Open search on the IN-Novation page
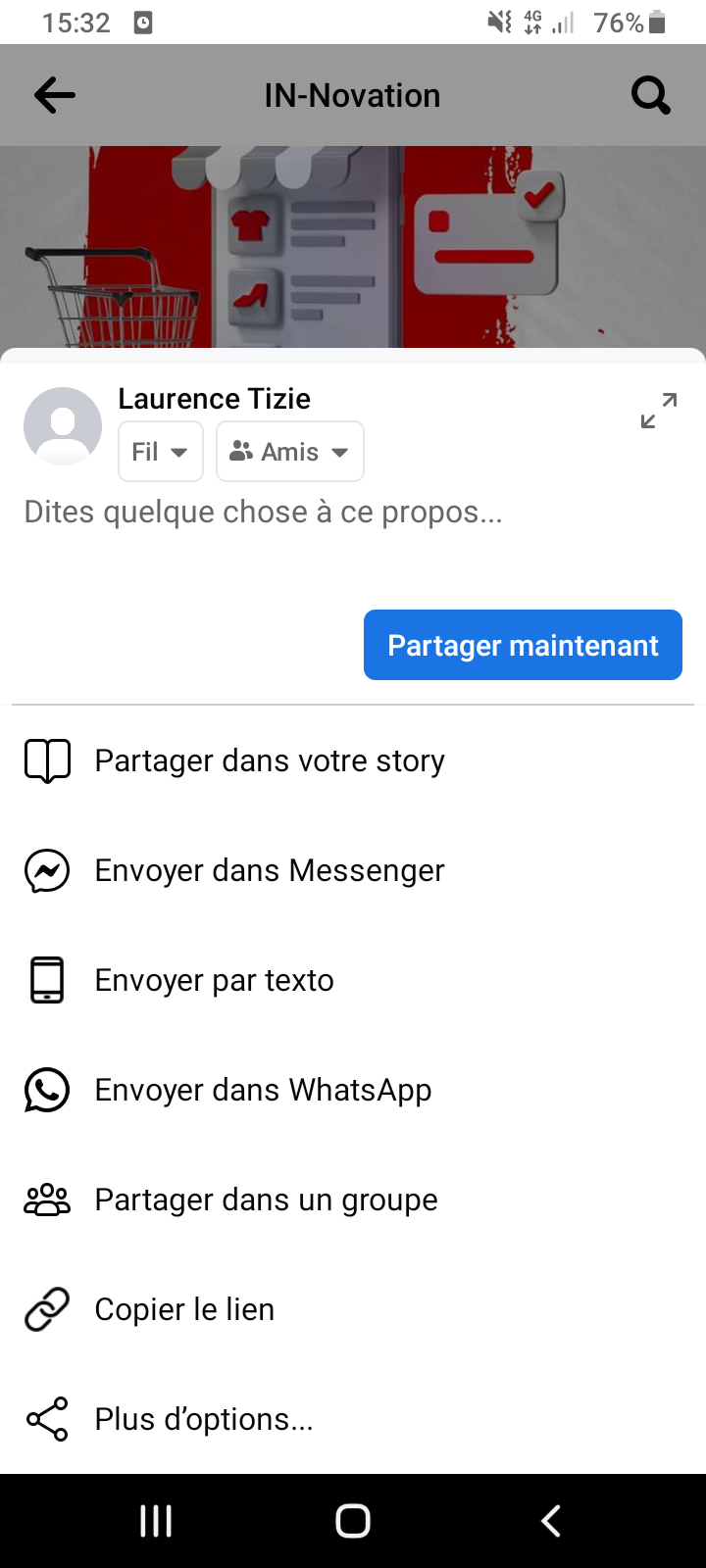706x1568 pixels. tap(650, 95)
